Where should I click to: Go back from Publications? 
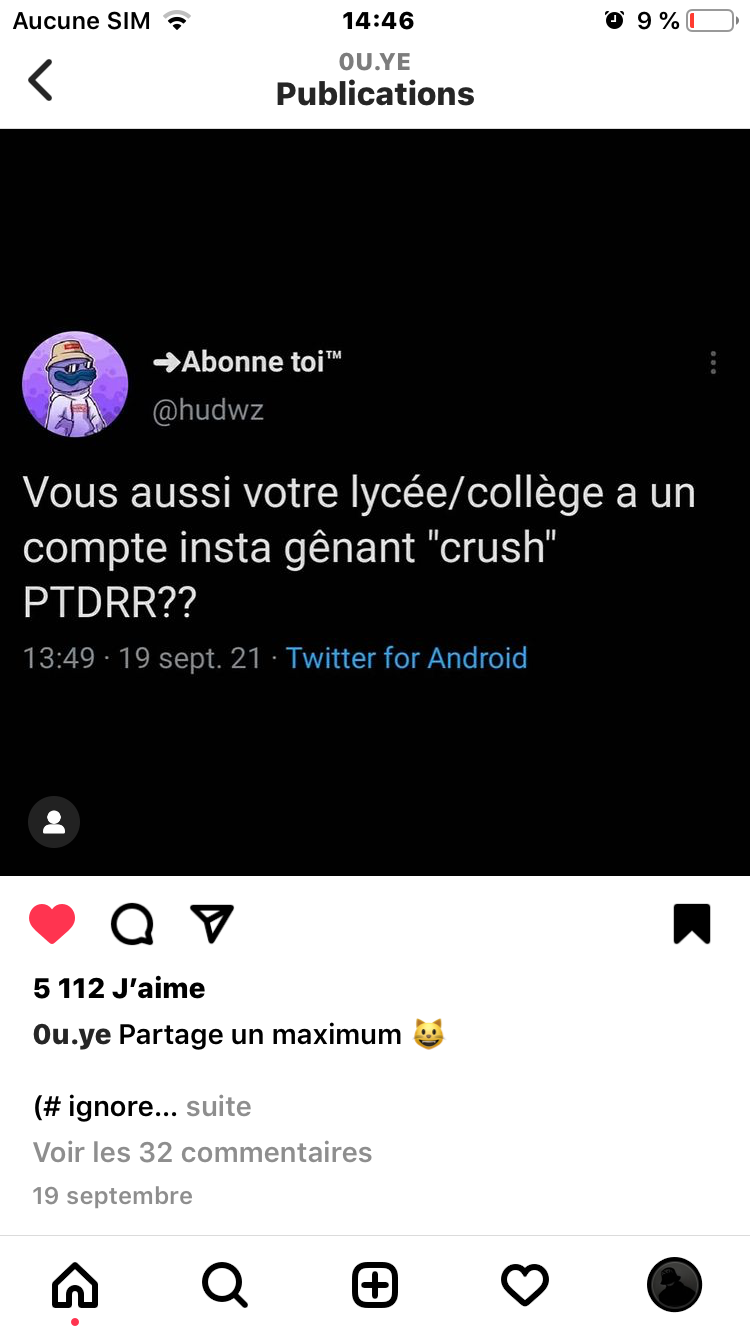(x=40, y=80)
